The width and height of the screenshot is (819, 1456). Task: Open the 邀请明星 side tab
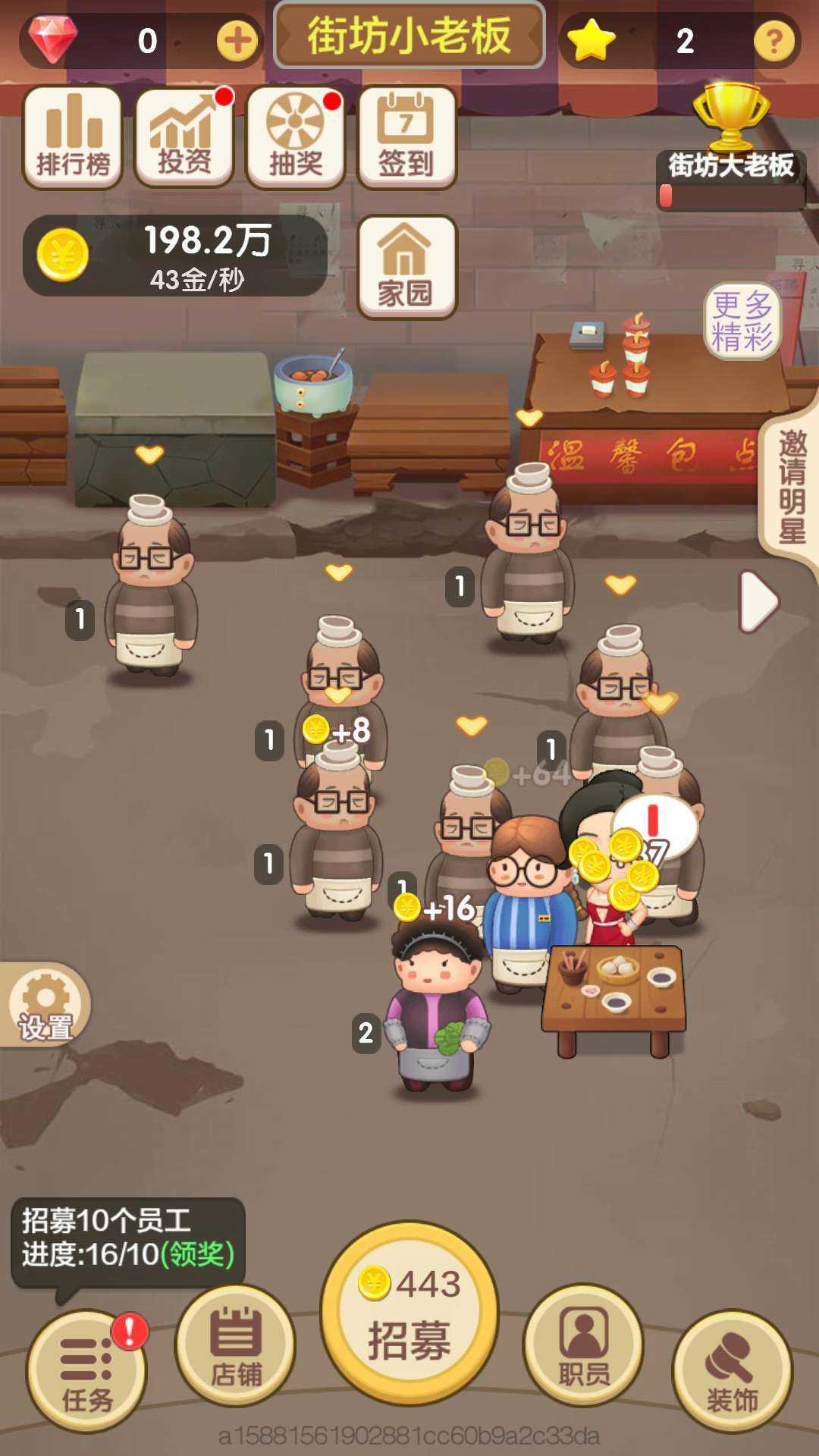pyautogui.click(x=792, y=487)
